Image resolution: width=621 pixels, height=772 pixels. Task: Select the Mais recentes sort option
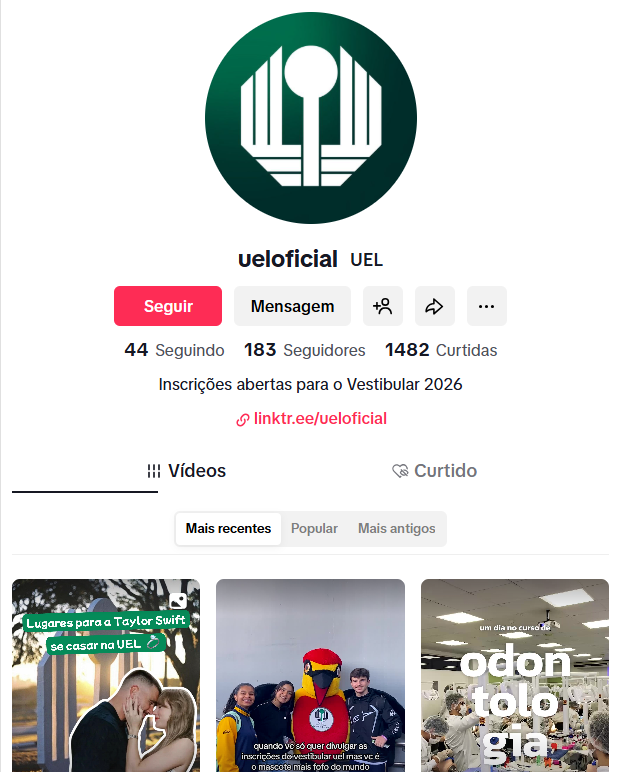point(228,529)
